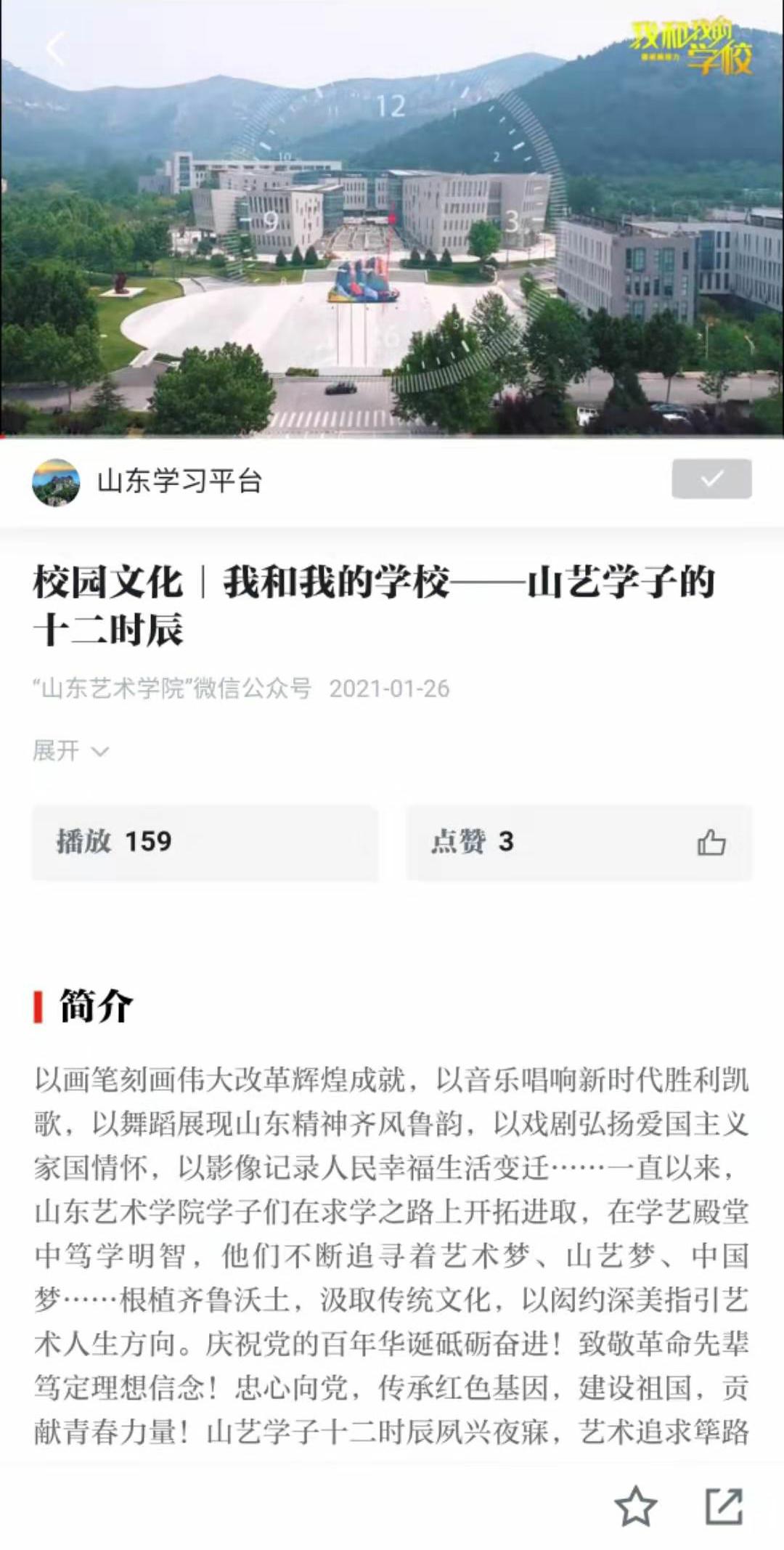Expand the details with 展开

pyautogui.click(x=70, y=751)
